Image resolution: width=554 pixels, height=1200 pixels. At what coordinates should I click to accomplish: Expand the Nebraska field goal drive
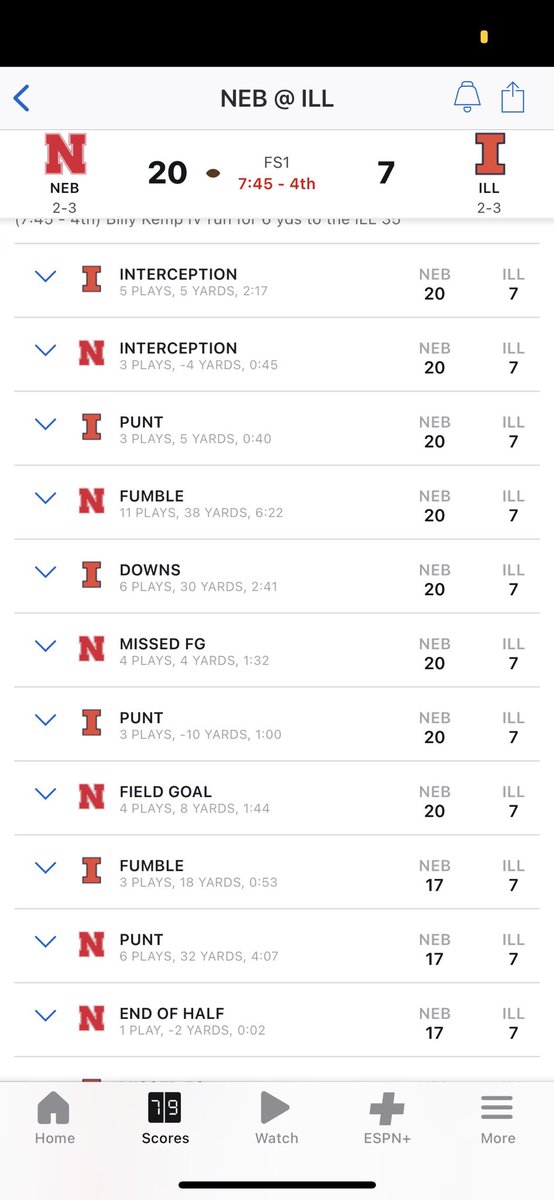coord(277,799)
